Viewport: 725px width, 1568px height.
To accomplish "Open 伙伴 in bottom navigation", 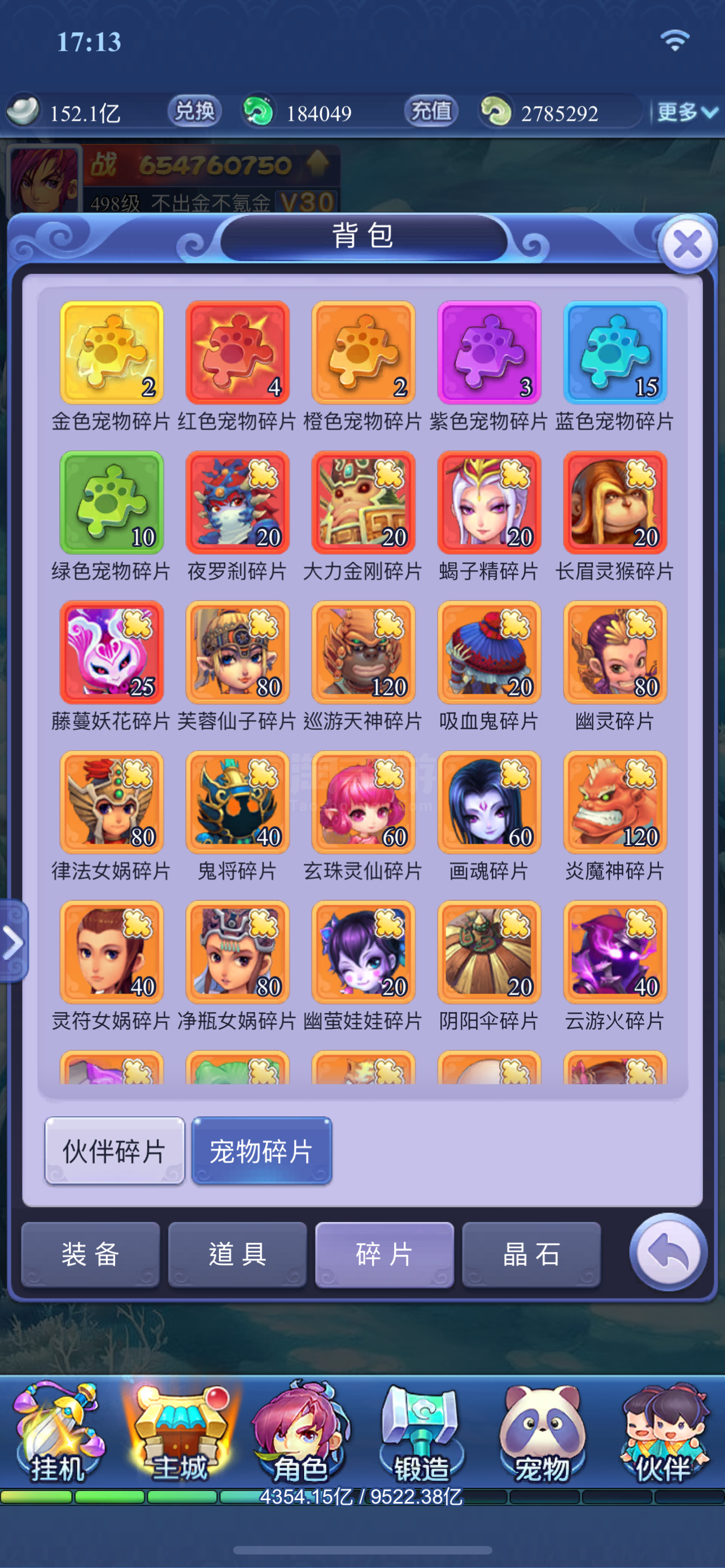I will 663,1434.
